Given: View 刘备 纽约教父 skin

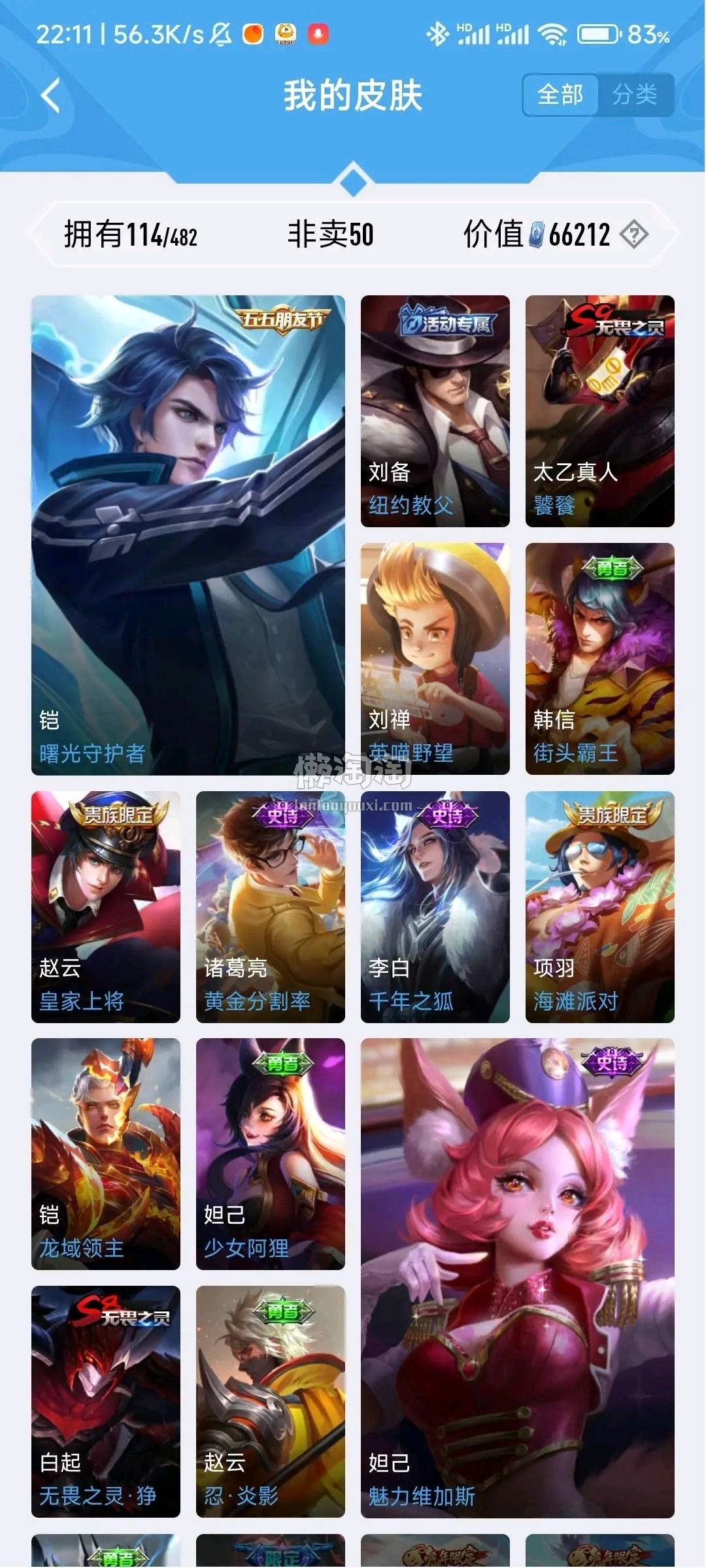Looking at the screenshot, I should [435, 411].
